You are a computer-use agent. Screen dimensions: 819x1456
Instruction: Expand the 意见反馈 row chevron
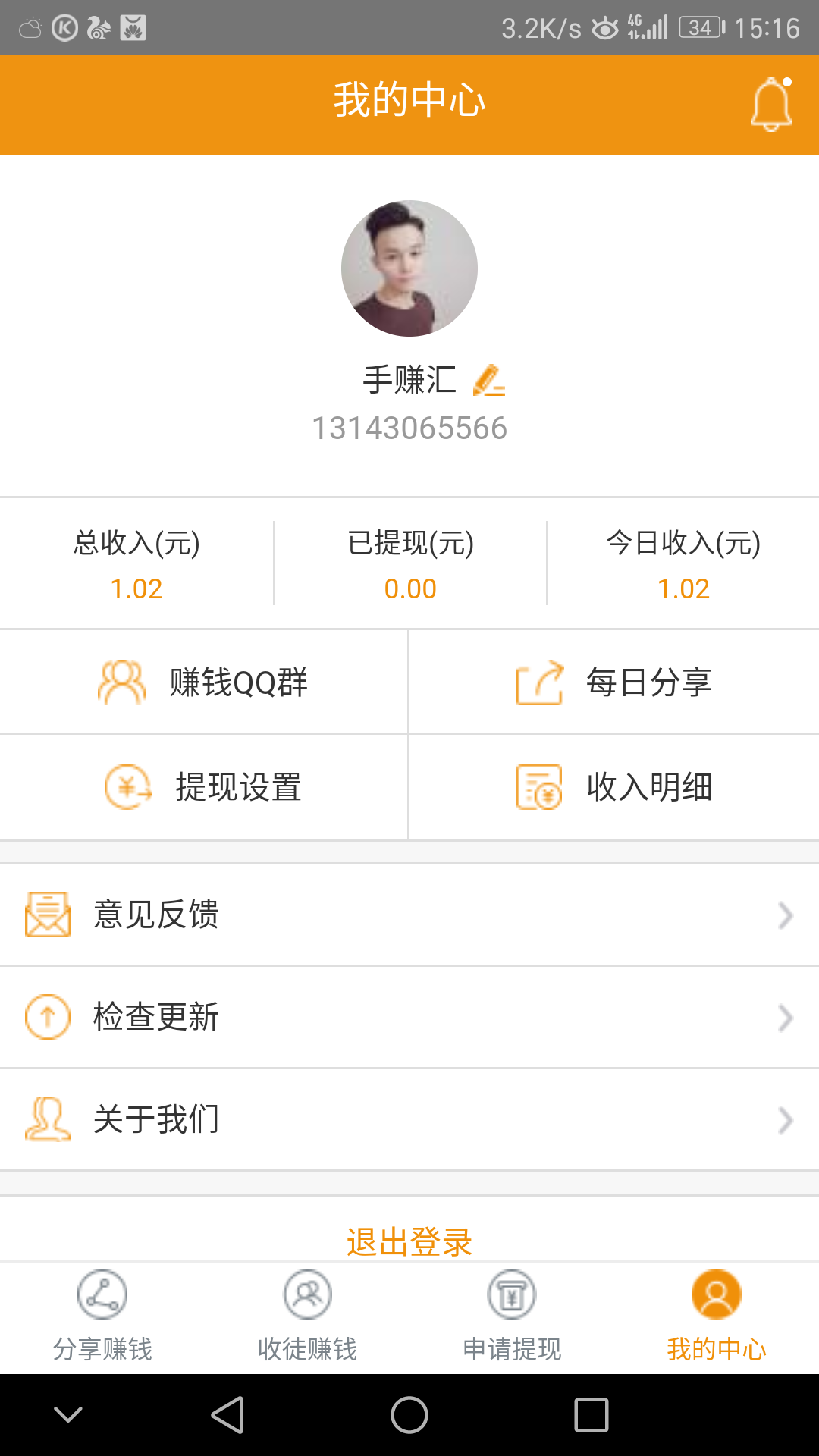pyautogui.click(x=785, y=915)
